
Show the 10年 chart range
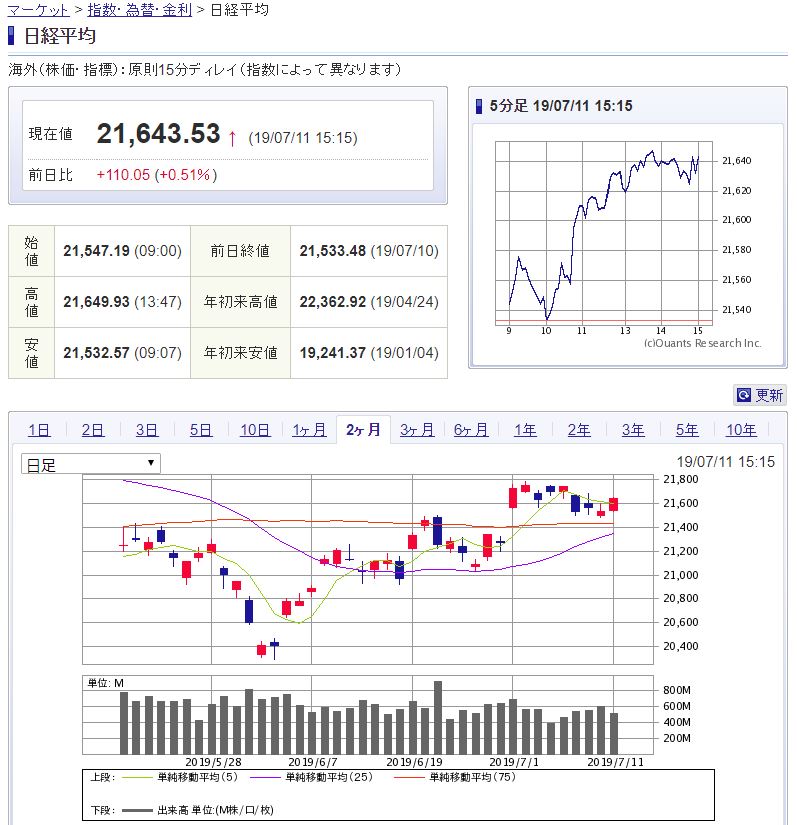pos(741,430)
